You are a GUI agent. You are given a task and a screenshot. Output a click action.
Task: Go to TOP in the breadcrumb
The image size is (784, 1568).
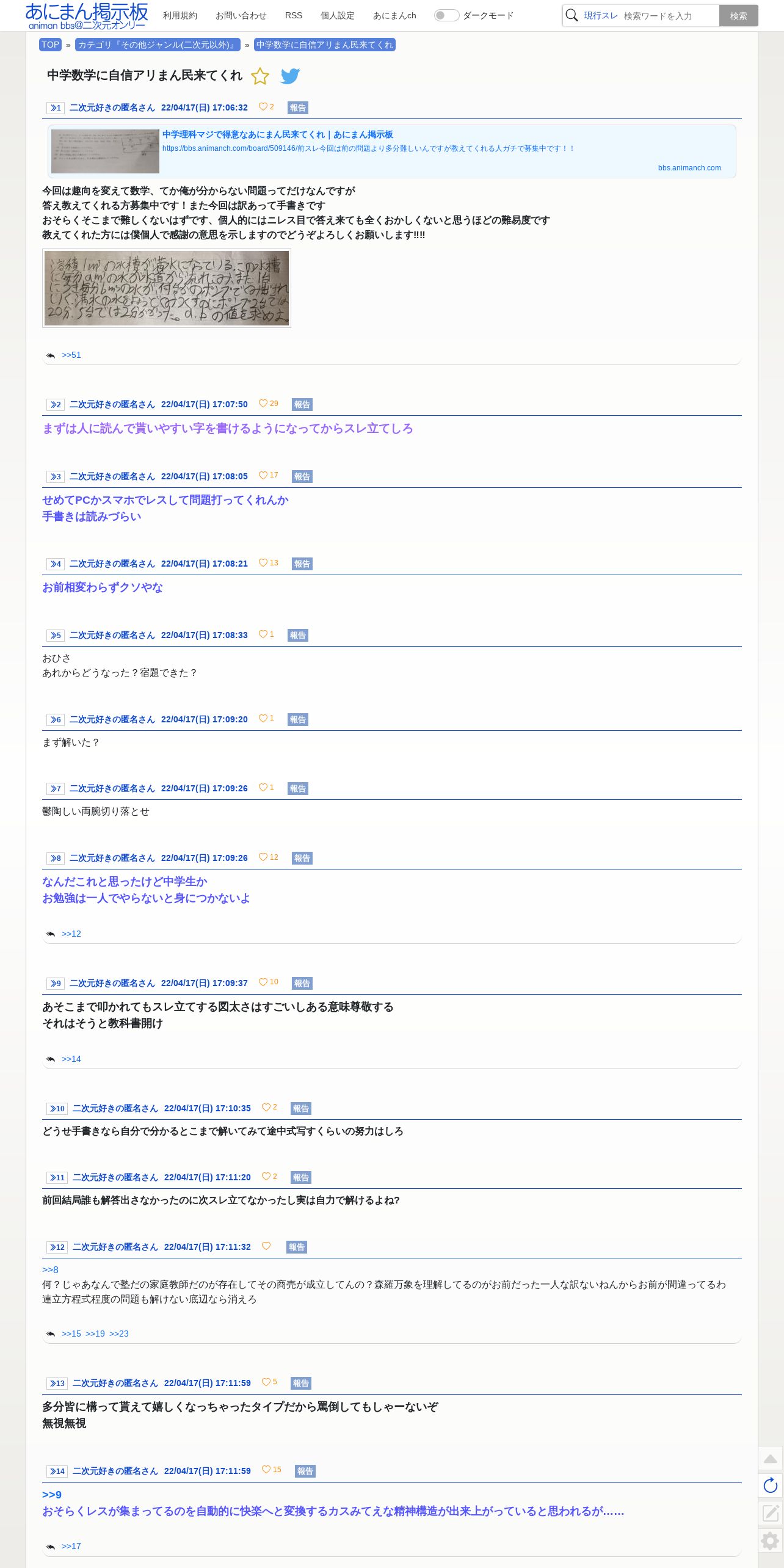pos(50,45)
